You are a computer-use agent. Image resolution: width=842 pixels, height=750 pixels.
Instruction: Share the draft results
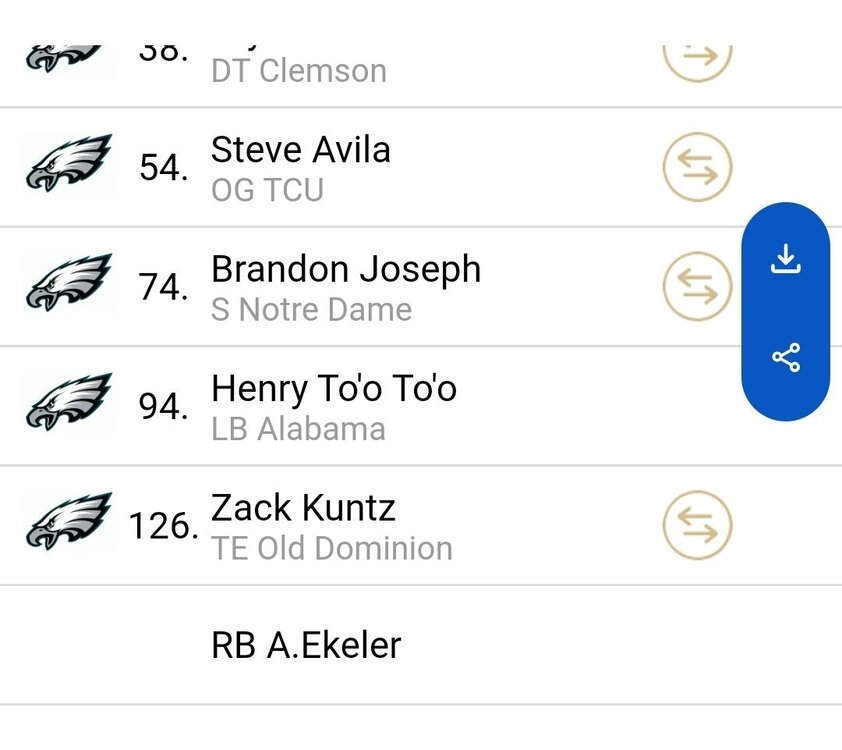click(x=786, y=358)
